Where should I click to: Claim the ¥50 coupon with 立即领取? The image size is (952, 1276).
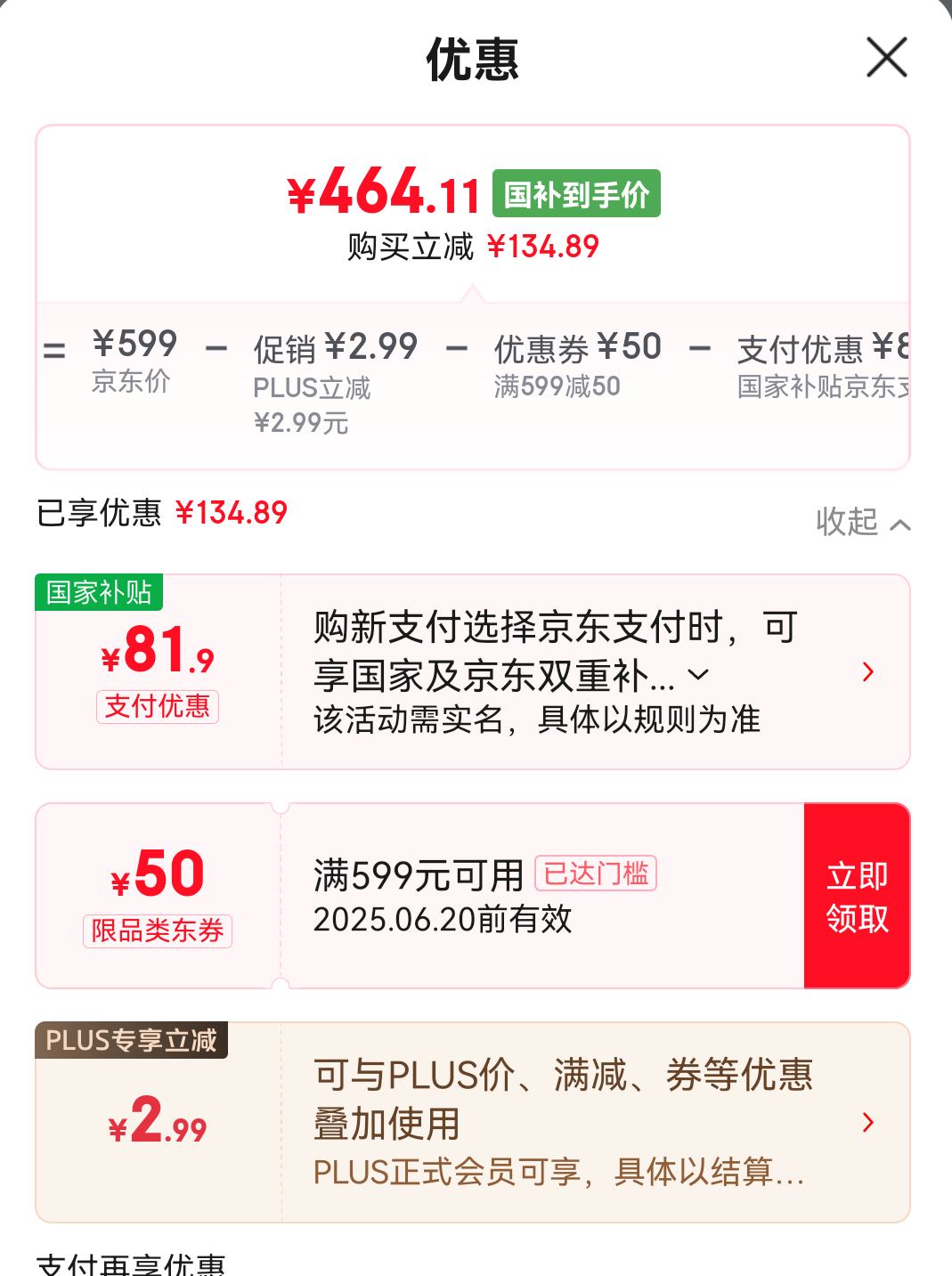[857, 896]
